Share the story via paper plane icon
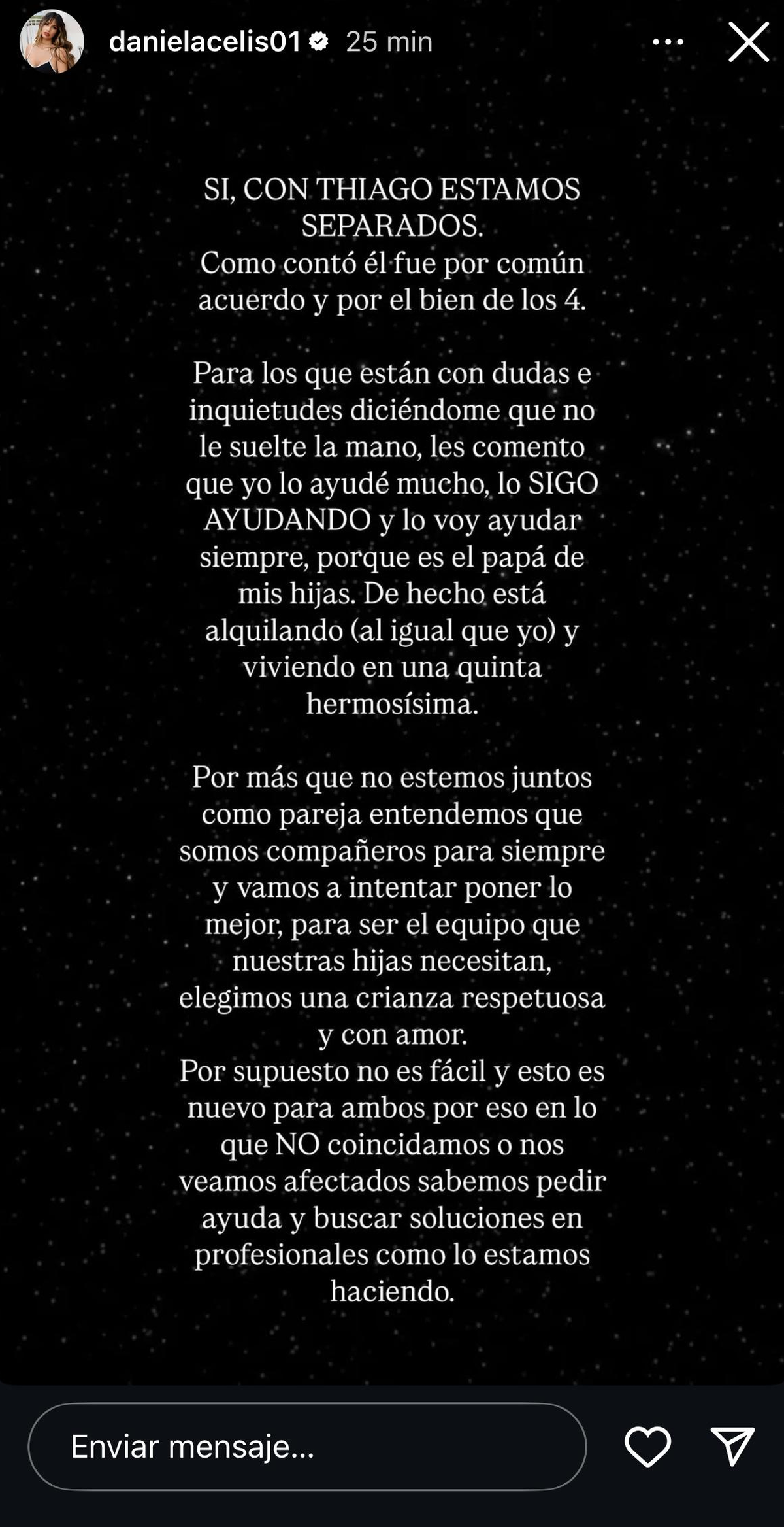This screenshot has height=1527, width=784. coord(732,1446)
